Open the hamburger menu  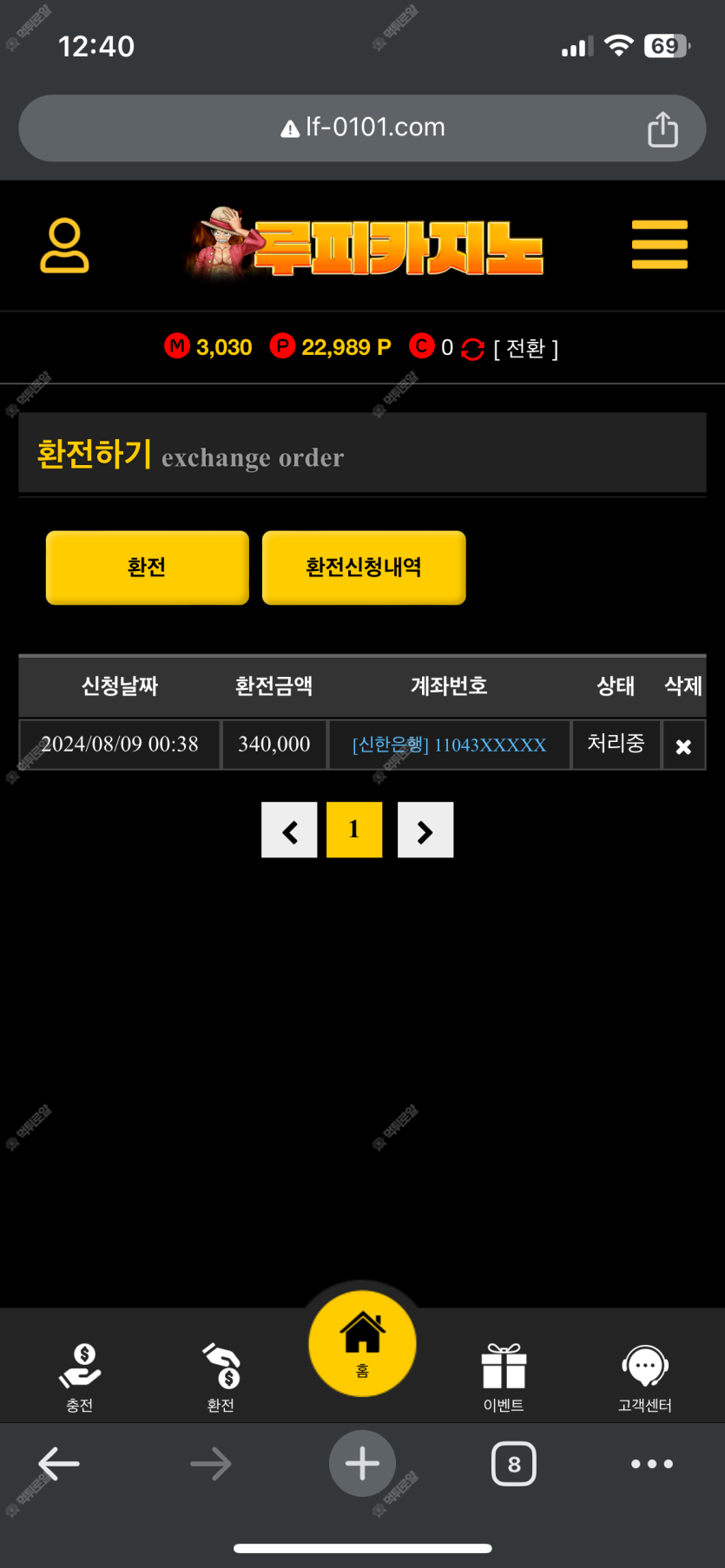[660, 245]
